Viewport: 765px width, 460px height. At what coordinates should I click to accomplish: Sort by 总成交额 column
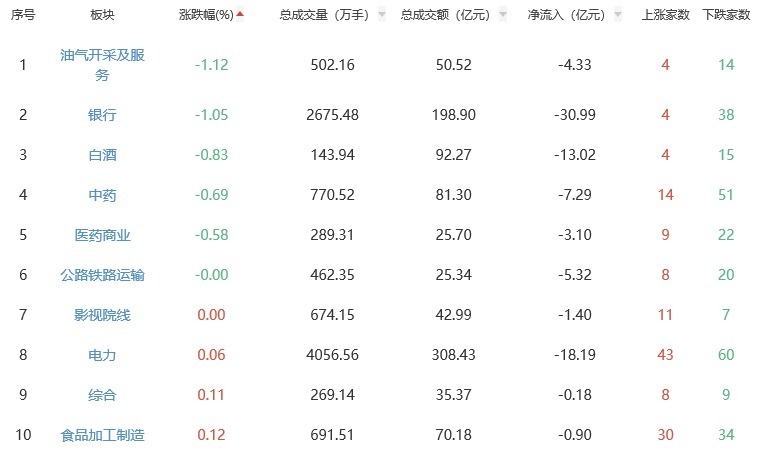pos(454,15)
